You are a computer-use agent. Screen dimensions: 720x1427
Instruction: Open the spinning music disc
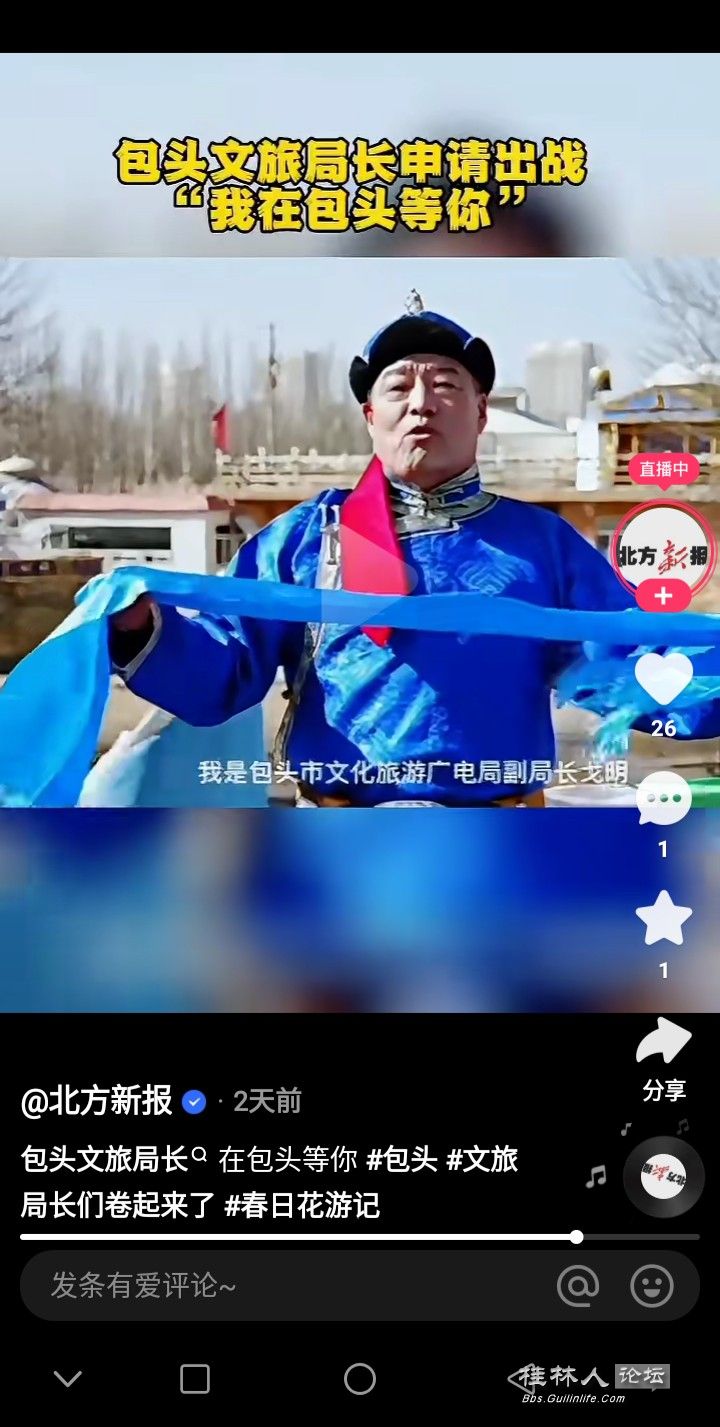coord(663,1177)
